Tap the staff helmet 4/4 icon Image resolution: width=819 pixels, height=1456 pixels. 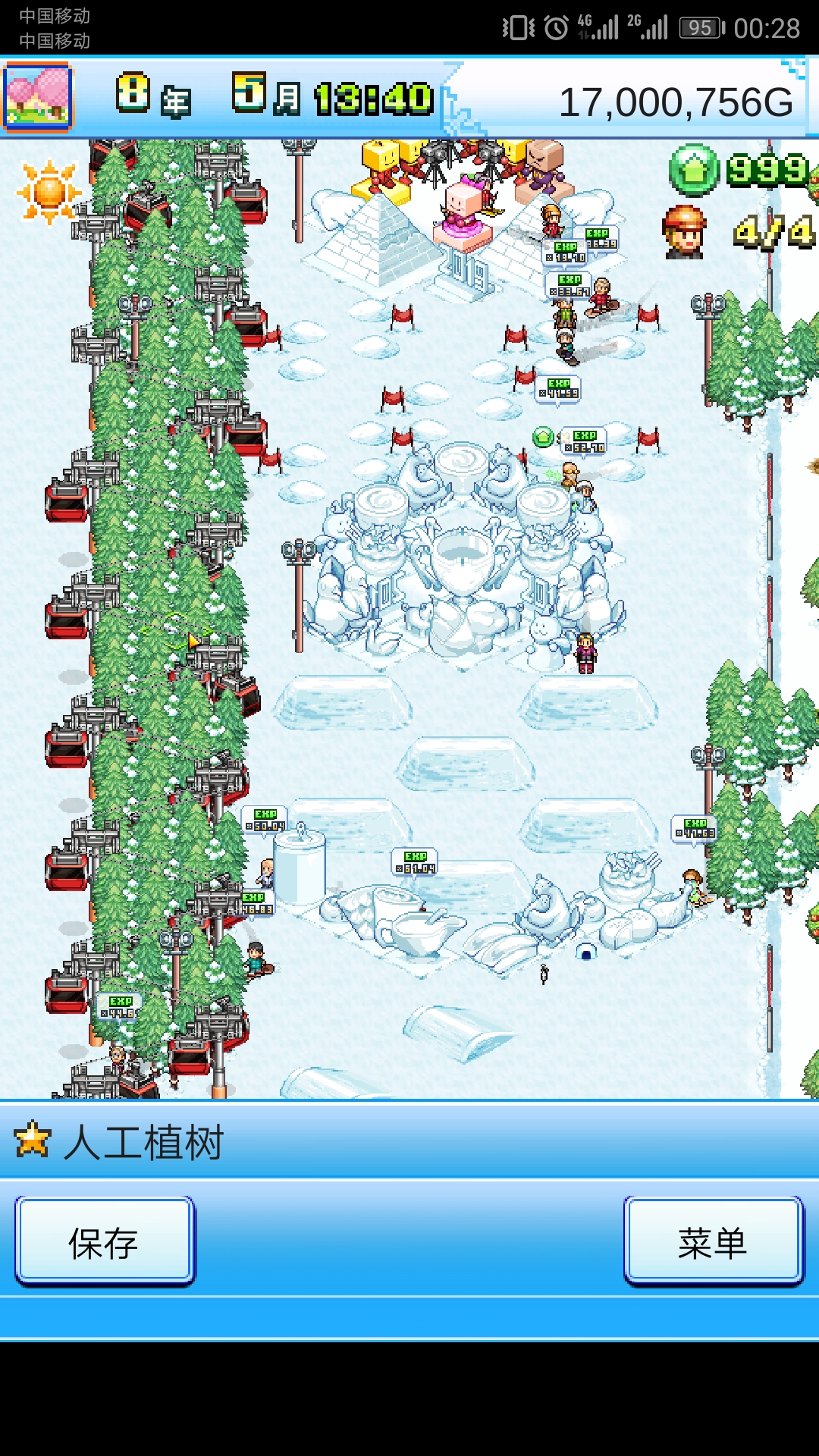(x=684, y=231)
